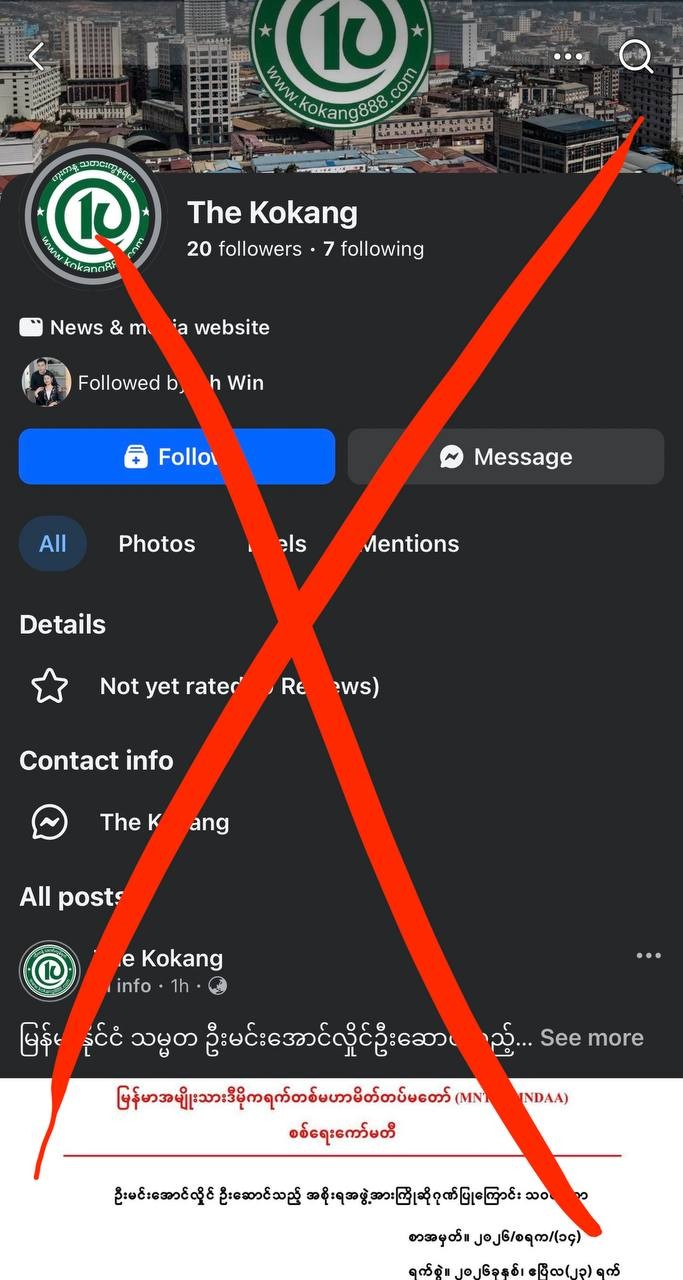This screenshot has height=1280, width=683.
Task: Go back using the top arrow
Action: pyautogui.click(x=37, y=57)
